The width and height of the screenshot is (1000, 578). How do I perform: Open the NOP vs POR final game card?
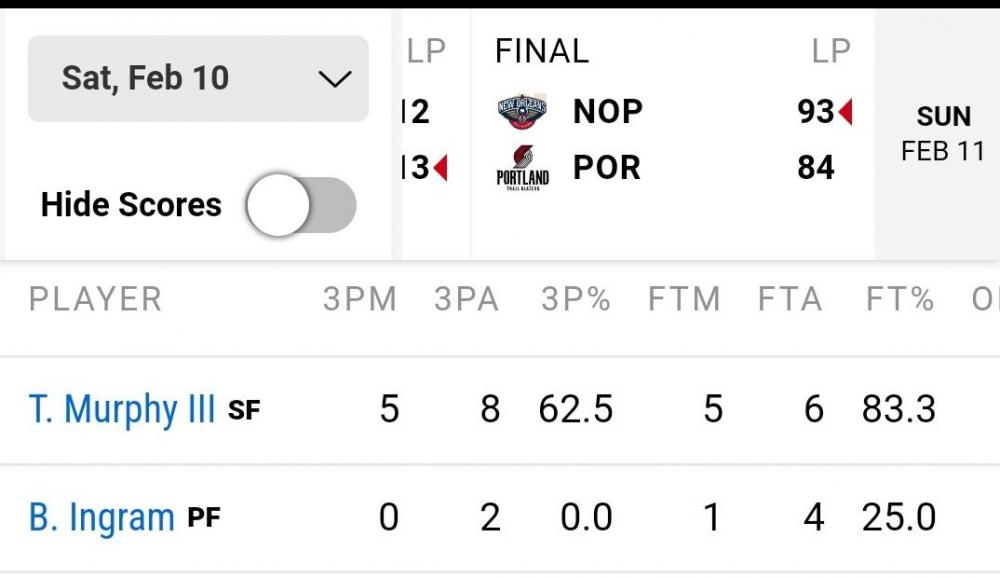point(672,135)
